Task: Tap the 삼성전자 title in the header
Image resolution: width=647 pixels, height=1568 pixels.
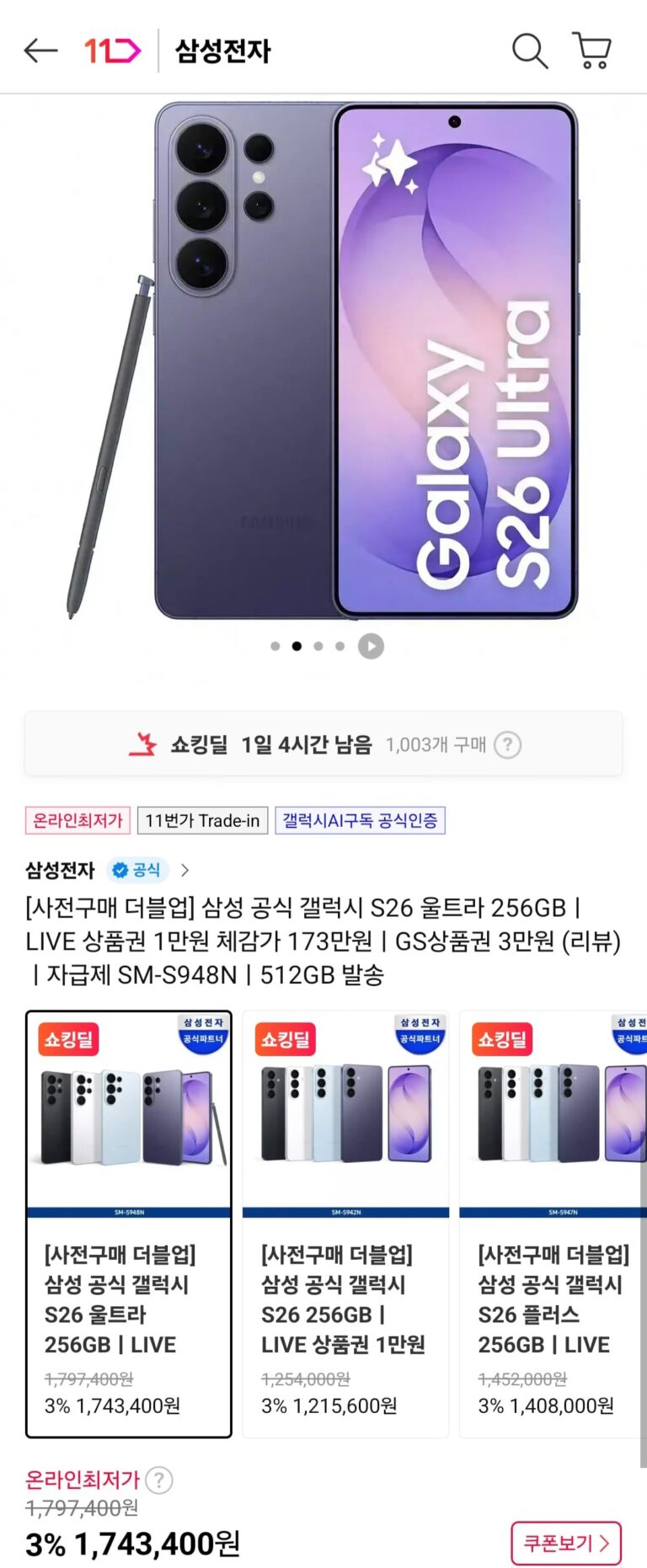Action: (223, 51)
